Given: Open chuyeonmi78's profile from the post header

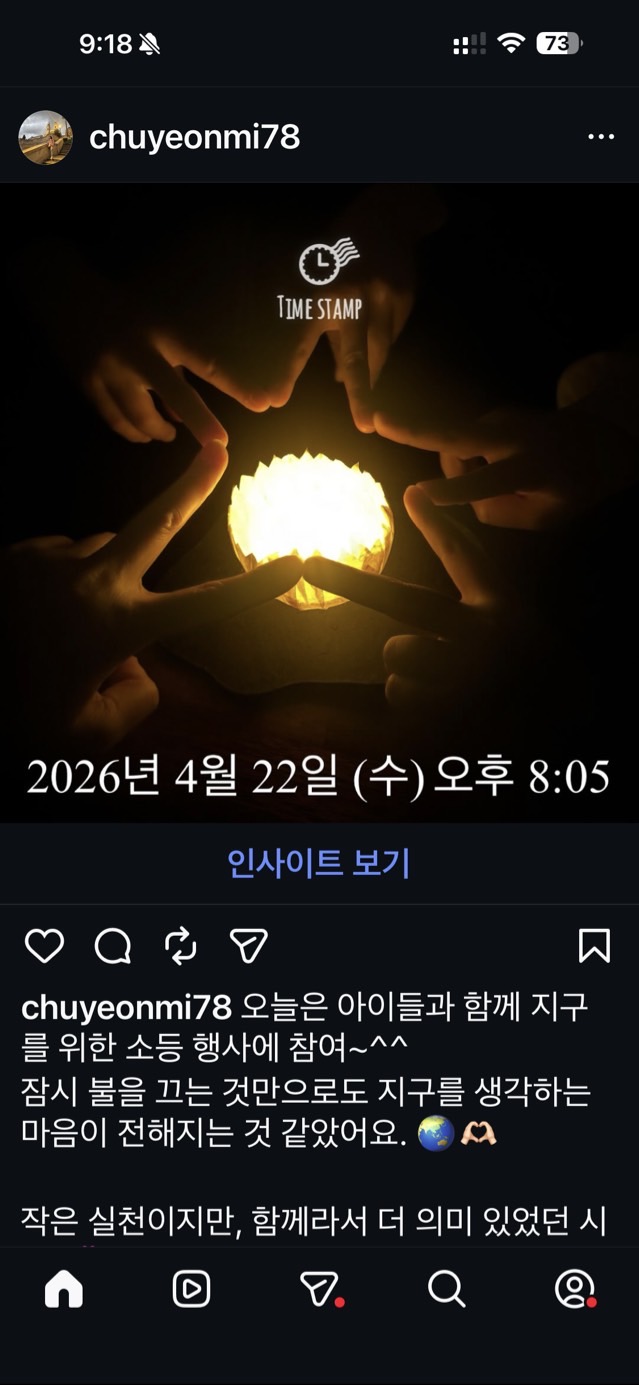Looking at the screenshot, I should coord(194,137).
